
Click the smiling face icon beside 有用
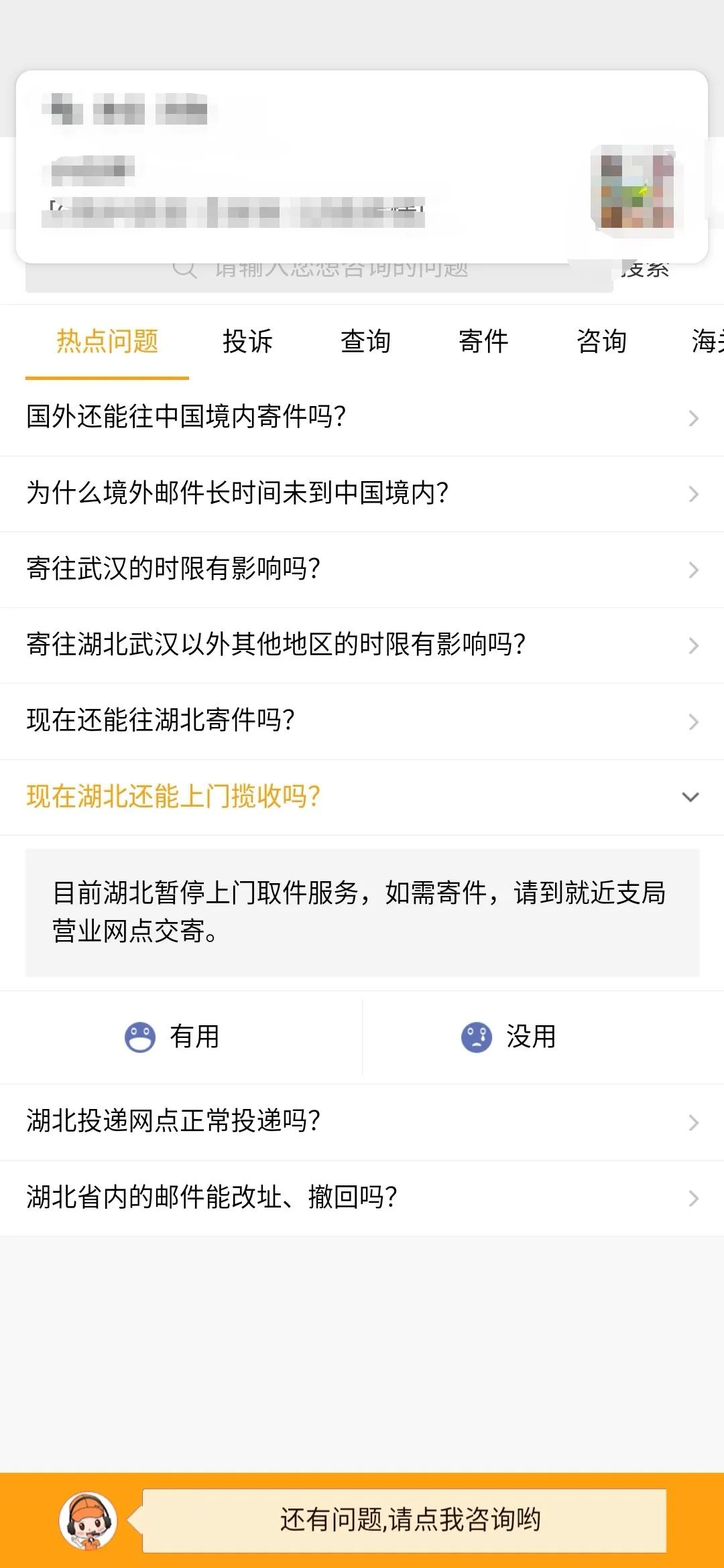pos(139,1037)
